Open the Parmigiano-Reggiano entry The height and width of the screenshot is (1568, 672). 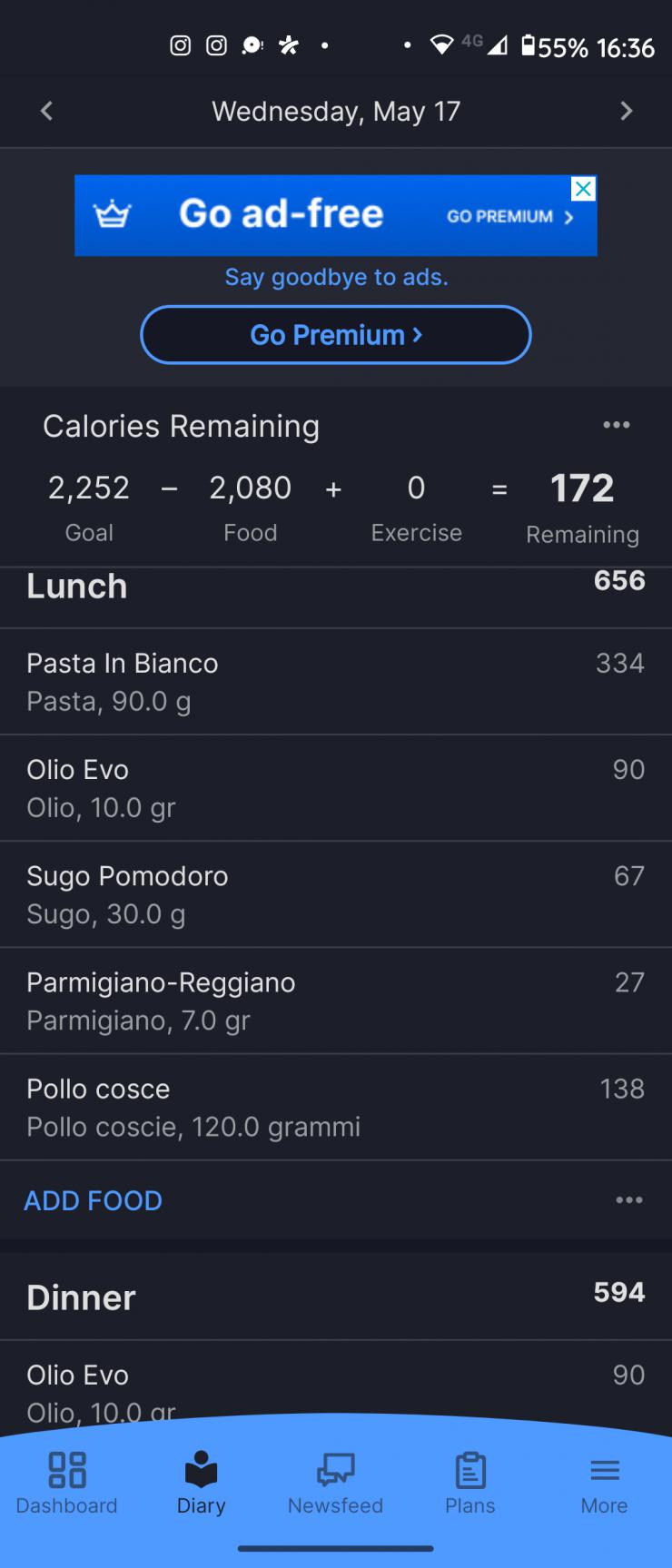click(335, 1001)
